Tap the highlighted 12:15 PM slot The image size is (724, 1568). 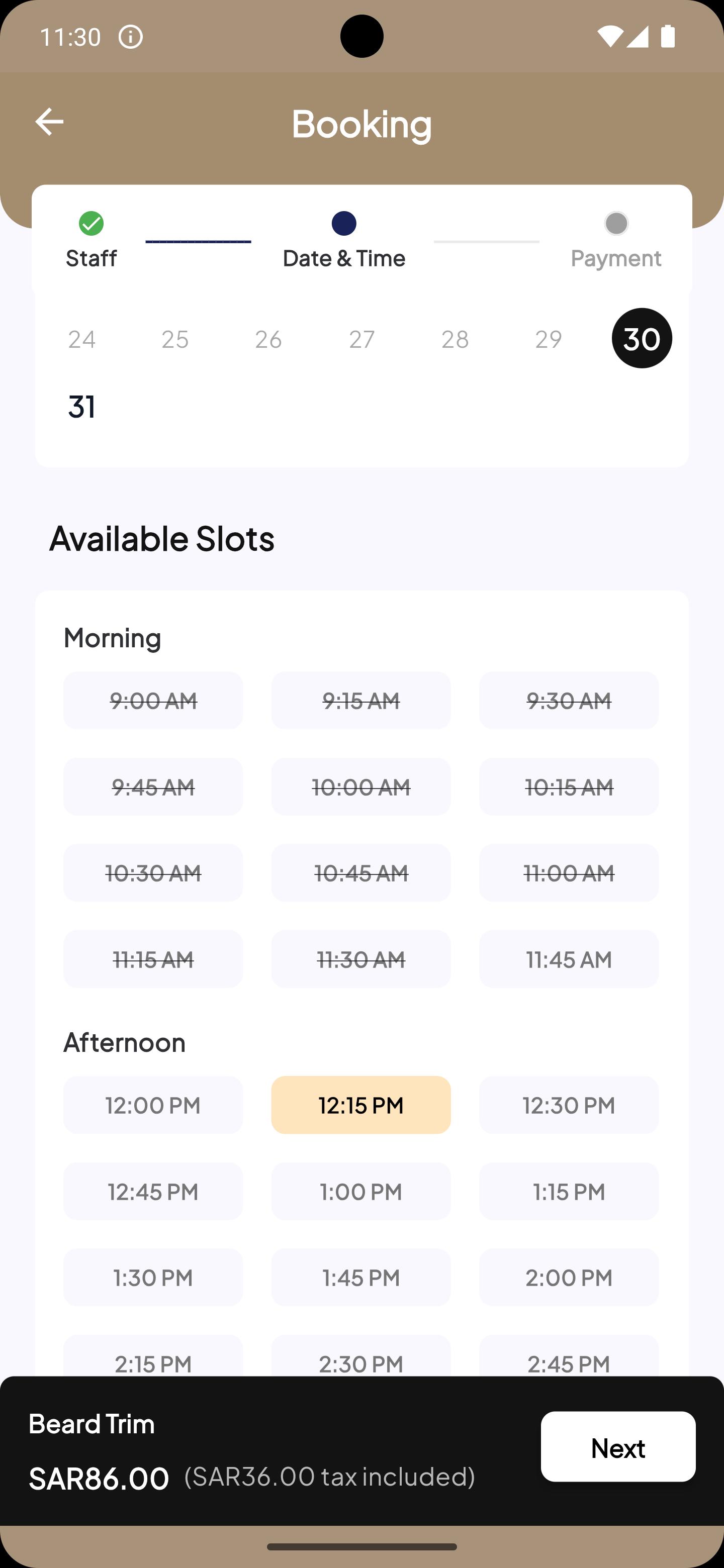point(361,1105)
